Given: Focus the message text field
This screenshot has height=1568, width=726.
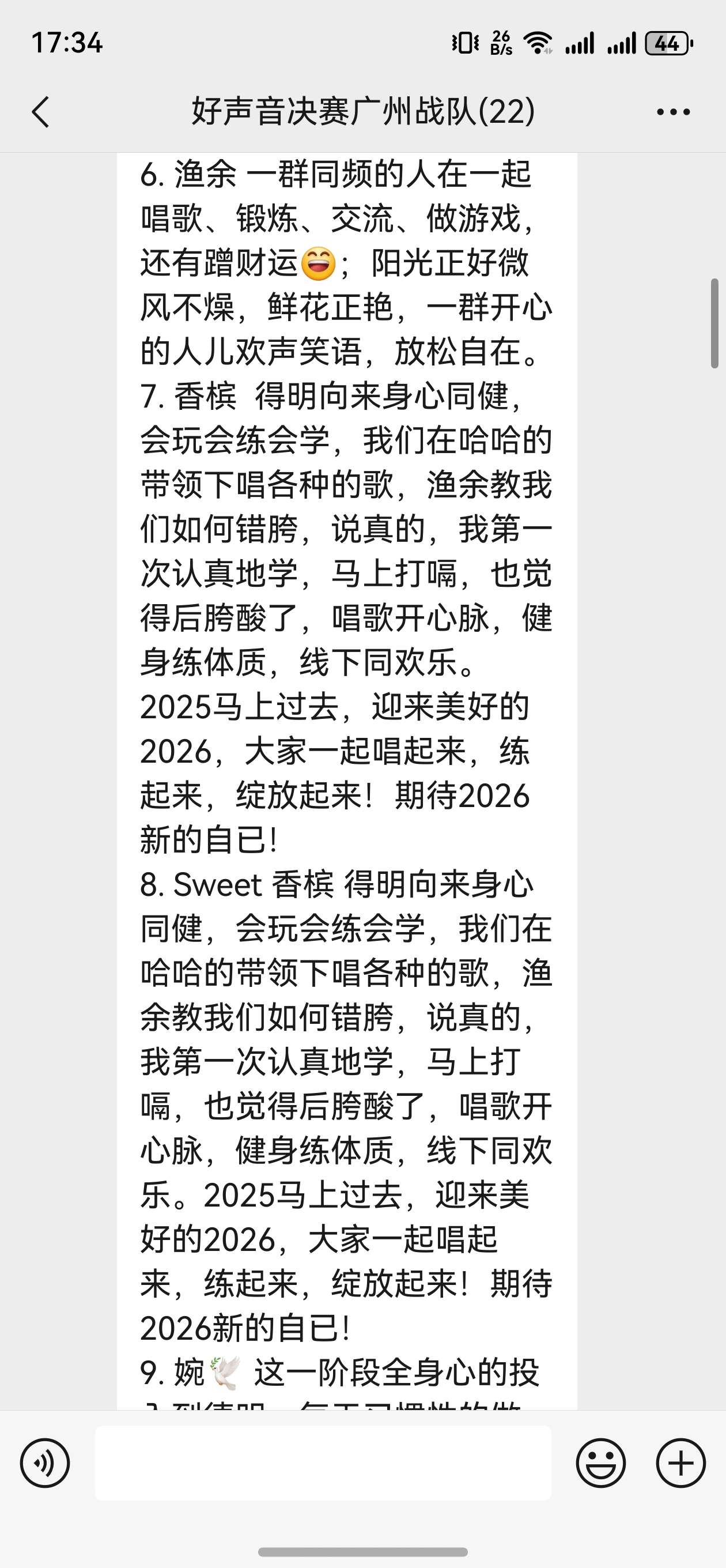Looking at the screenshot, I should click(x=323, y=1463).
